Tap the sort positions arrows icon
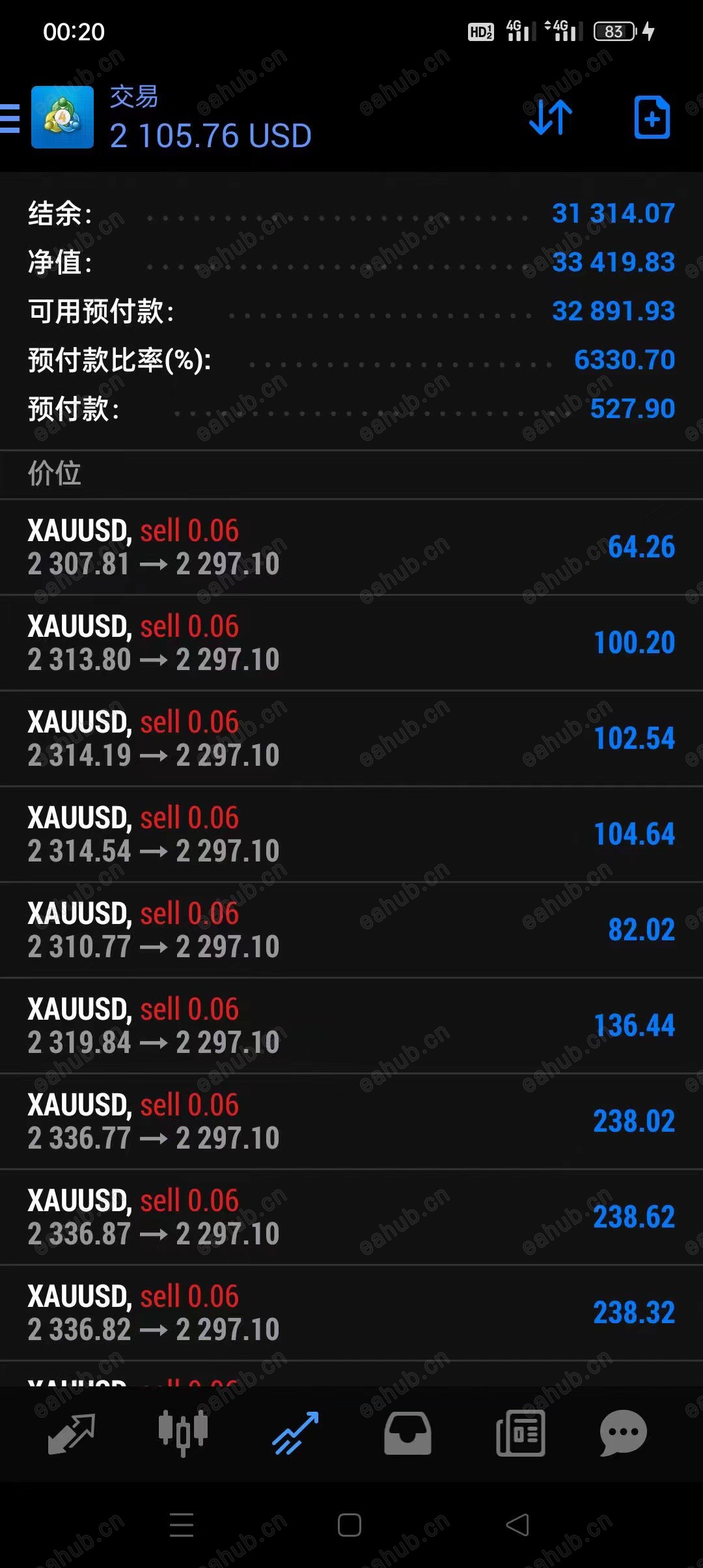 coord(550,118)
